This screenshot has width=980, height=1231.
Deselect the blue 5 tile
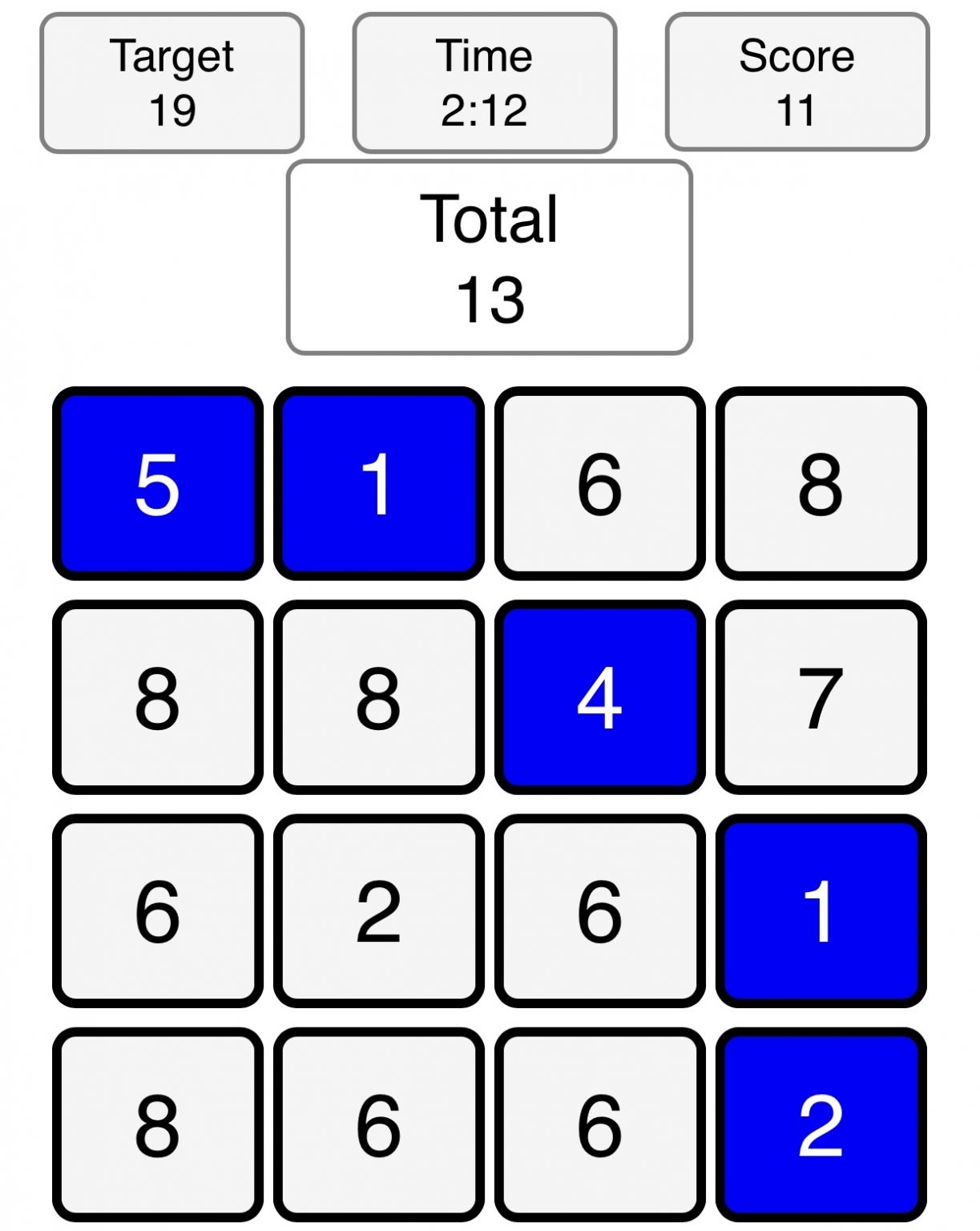click(x=156, y=481)
